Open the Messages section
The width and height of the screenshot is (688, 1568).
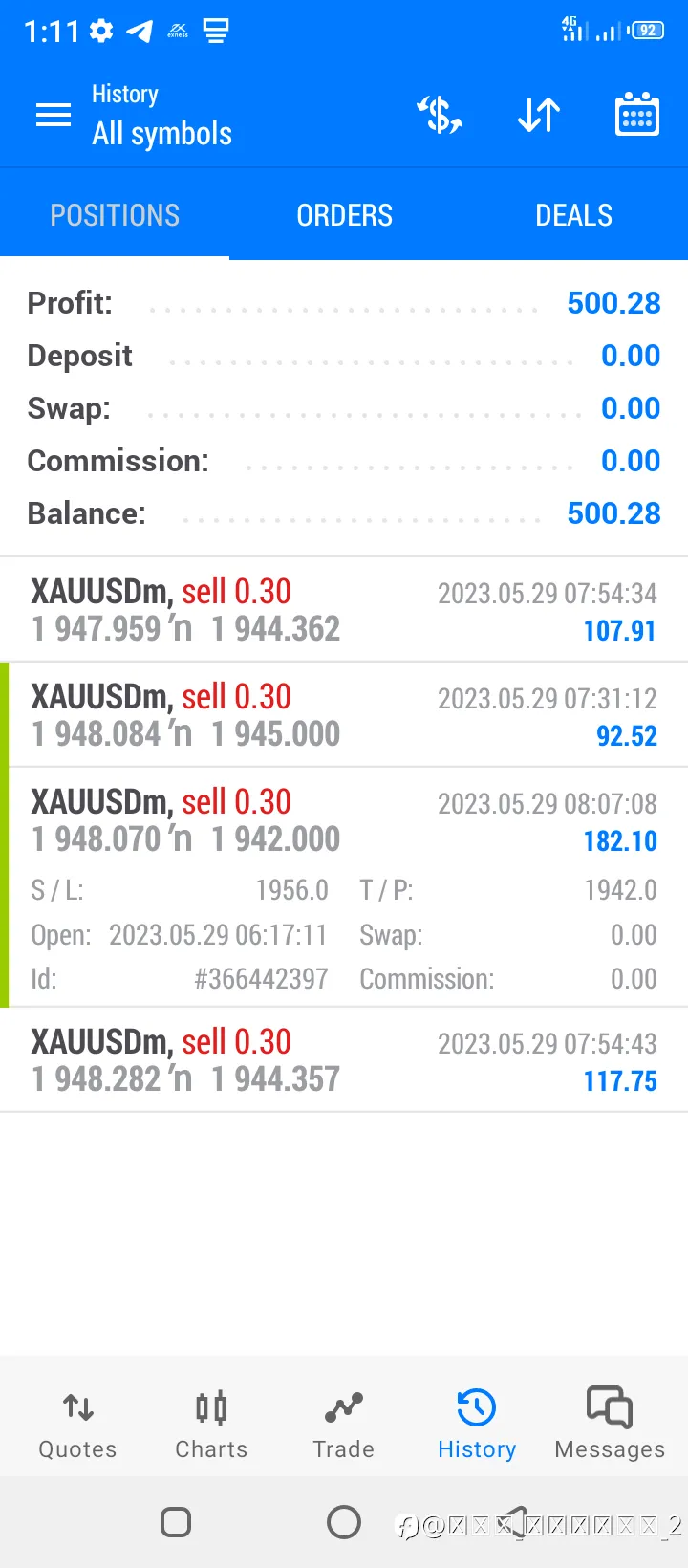[x=610, y=1425]
